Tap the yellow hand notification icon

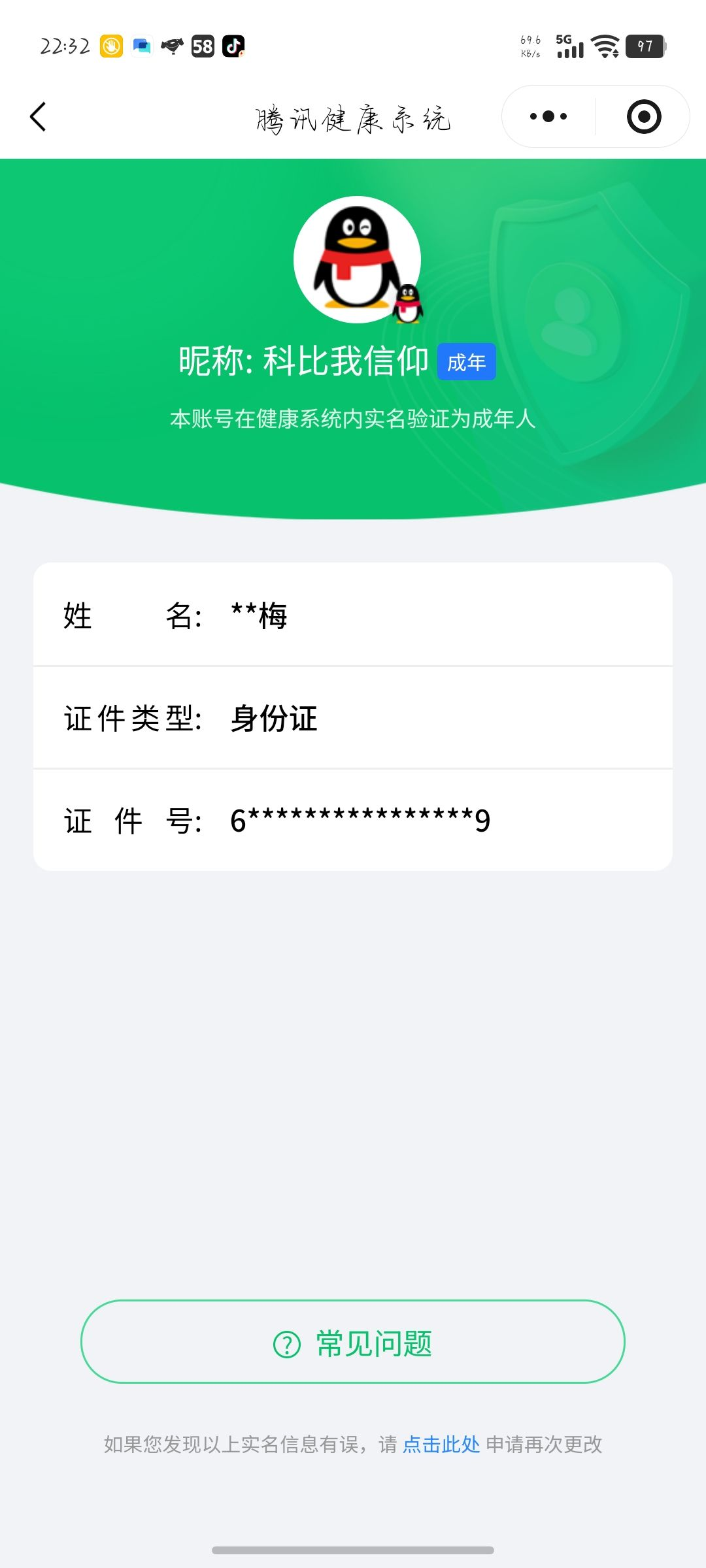pos(110,46)
